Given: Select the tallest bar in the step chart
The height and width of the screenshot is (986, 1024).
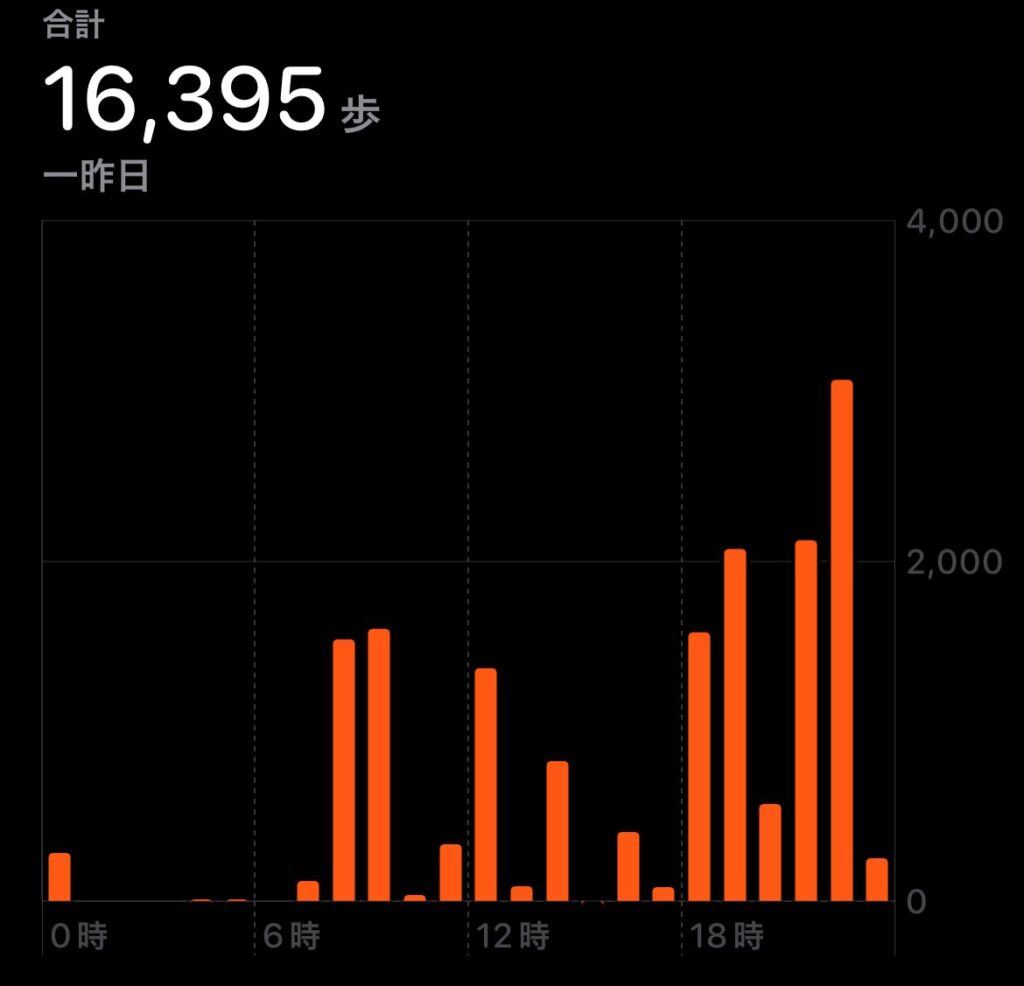Looking at the screenshot, I should pos(842,640).
